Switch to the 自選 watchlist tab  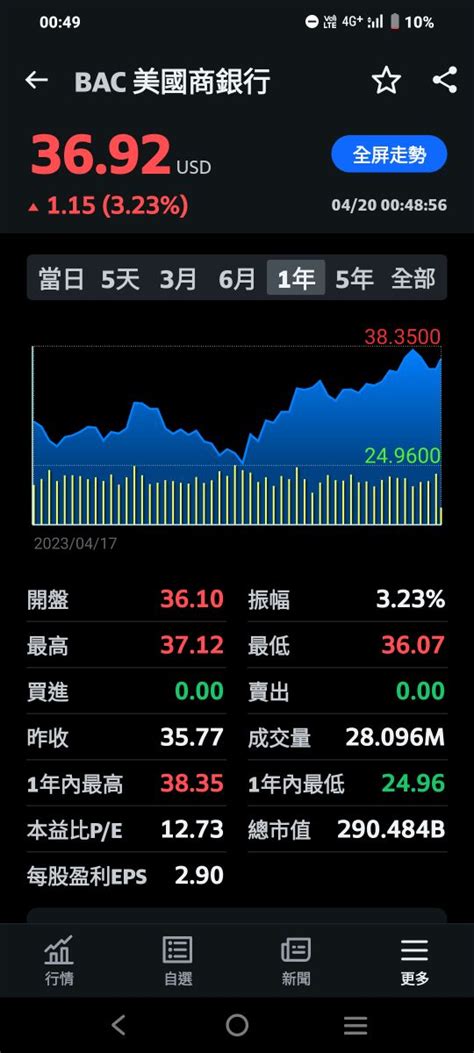pyautogui.click(x=178, y=960)
